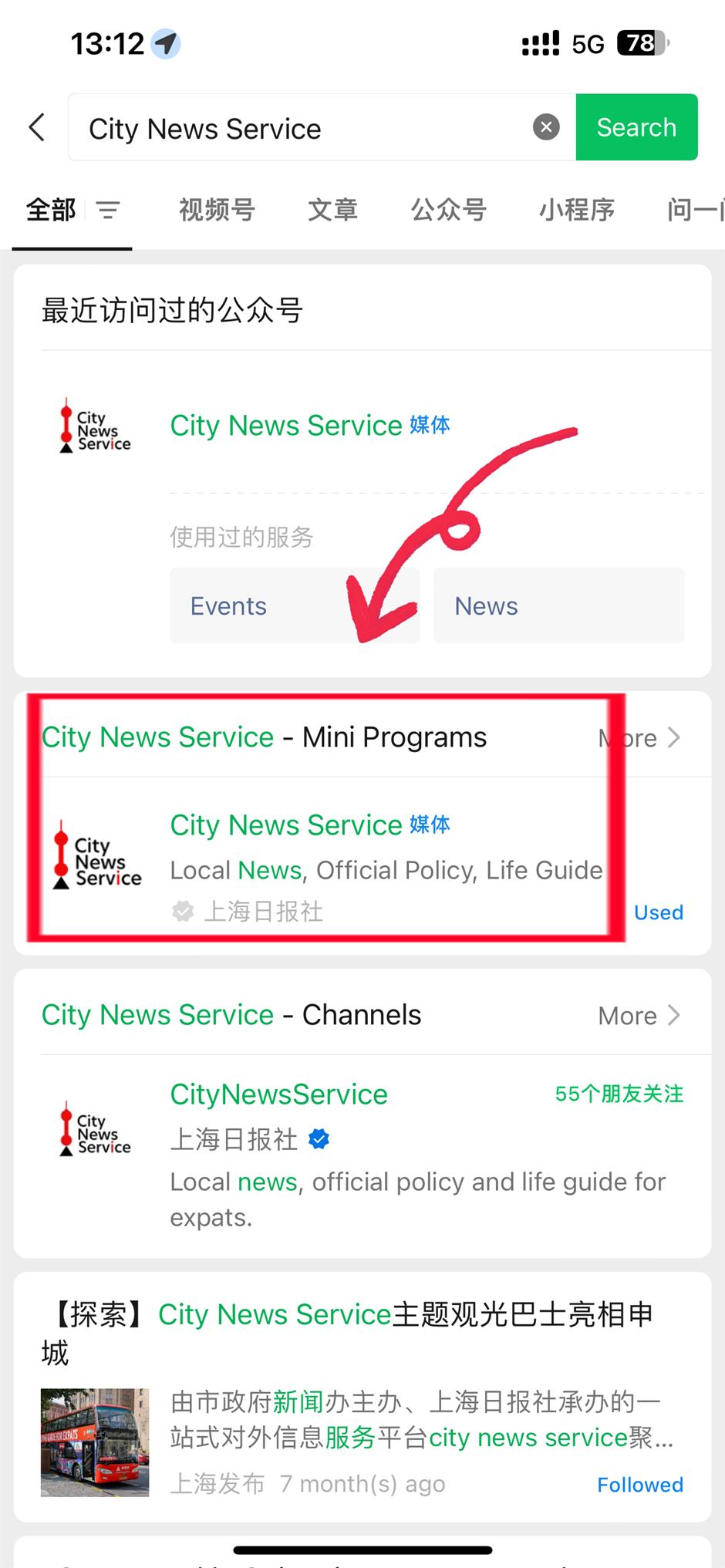Switch to the 文章 tab

point(332,210)
